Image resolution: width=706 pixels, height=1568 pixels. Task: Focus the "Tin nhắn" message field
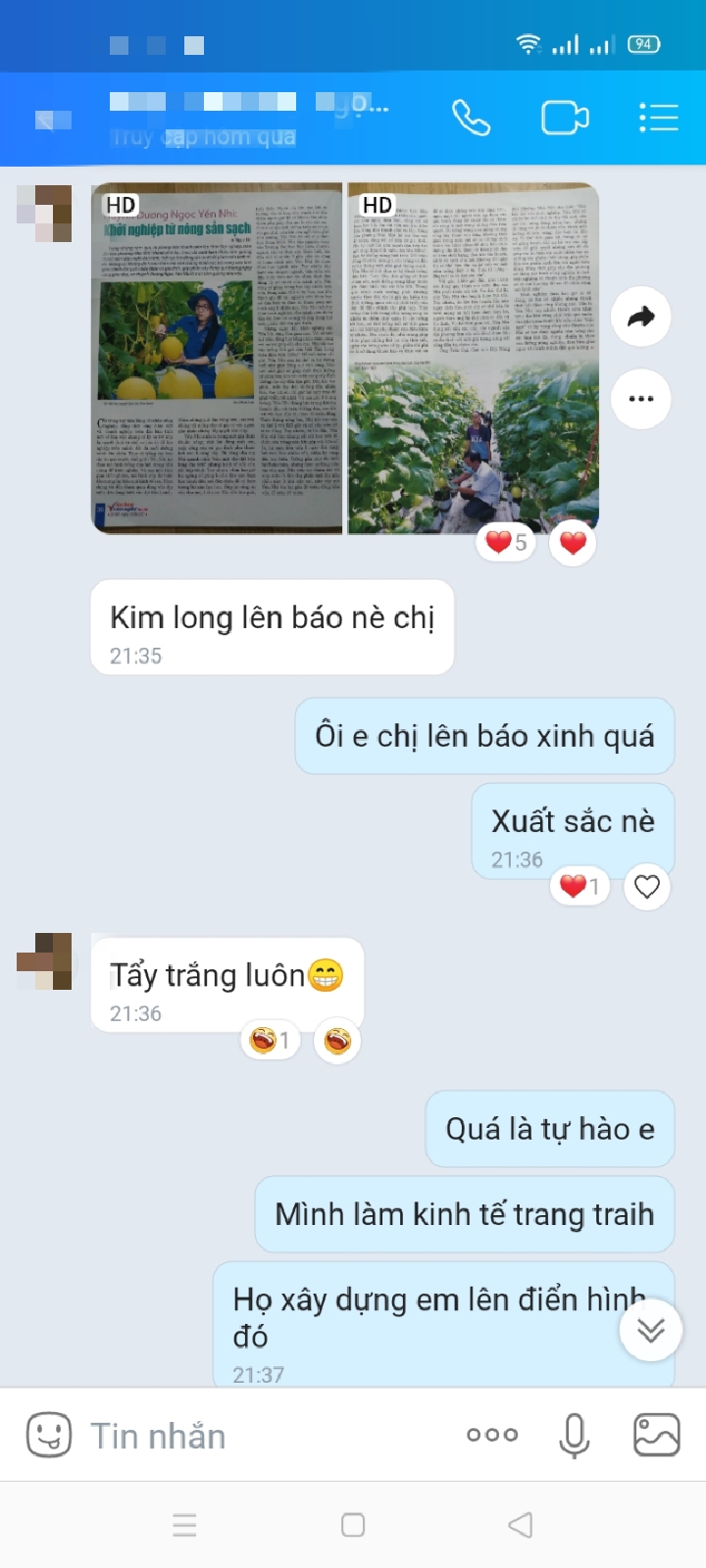click(265, 1436)
